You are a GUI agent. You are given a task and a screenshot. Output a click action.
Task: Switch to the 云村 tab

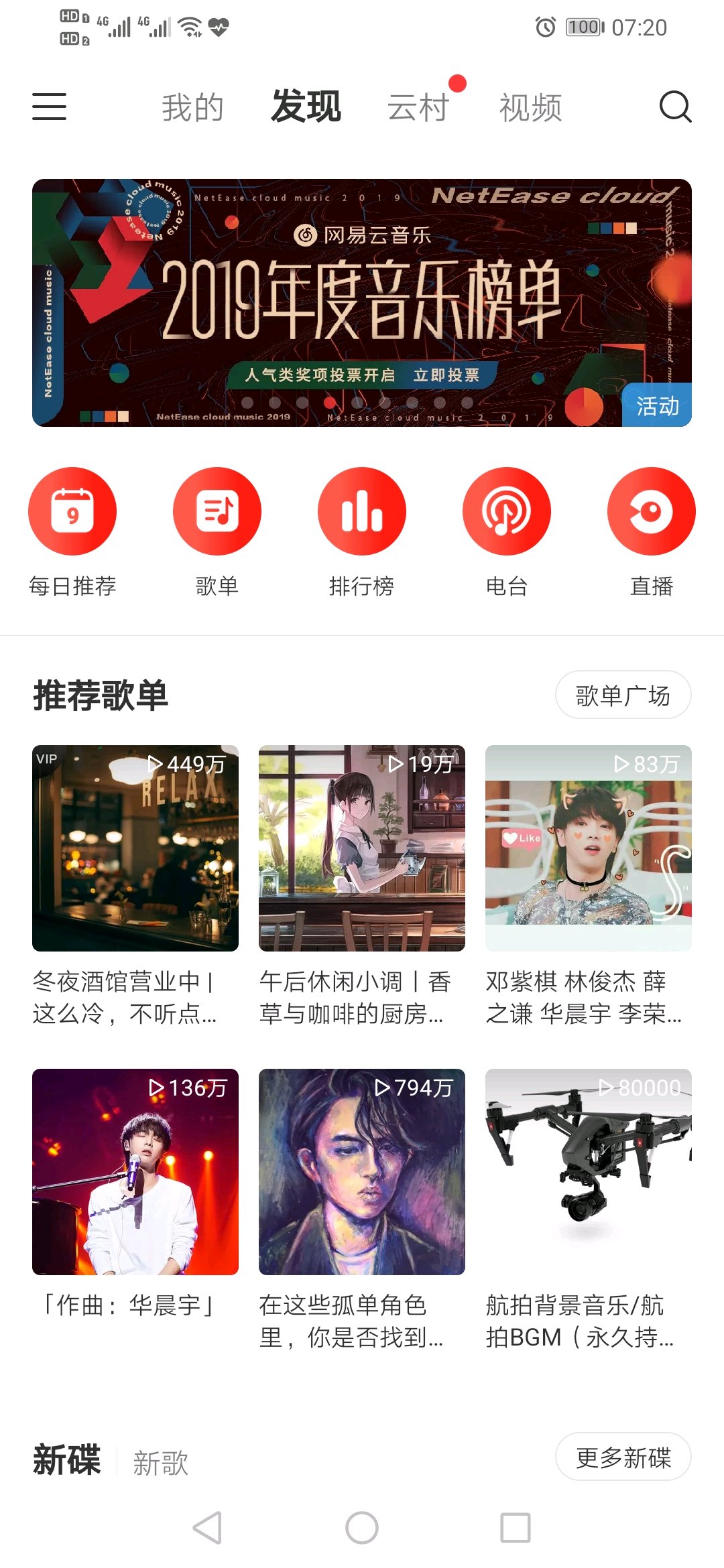pyautogui.click(x=418, y=107)
